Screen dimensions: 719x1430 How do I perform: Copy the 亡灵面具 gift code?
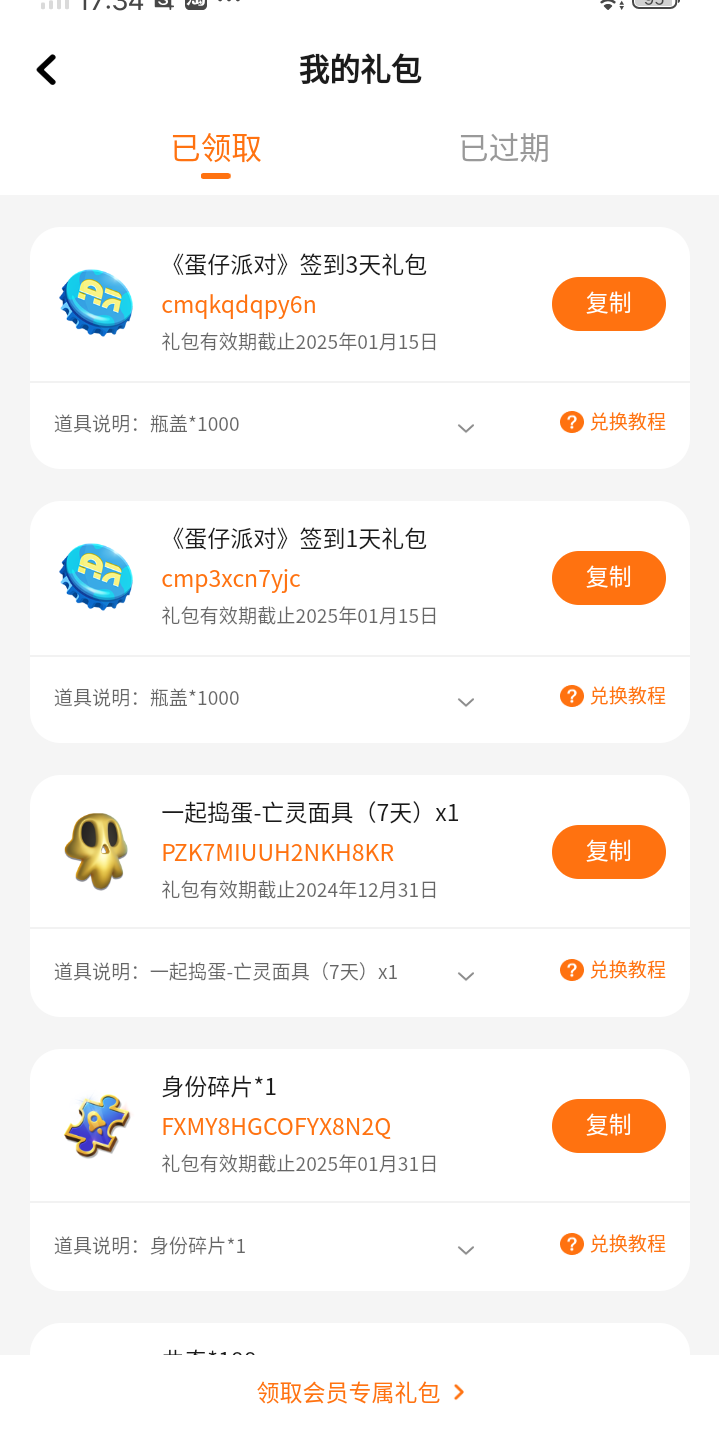click(x=608, y=852)
